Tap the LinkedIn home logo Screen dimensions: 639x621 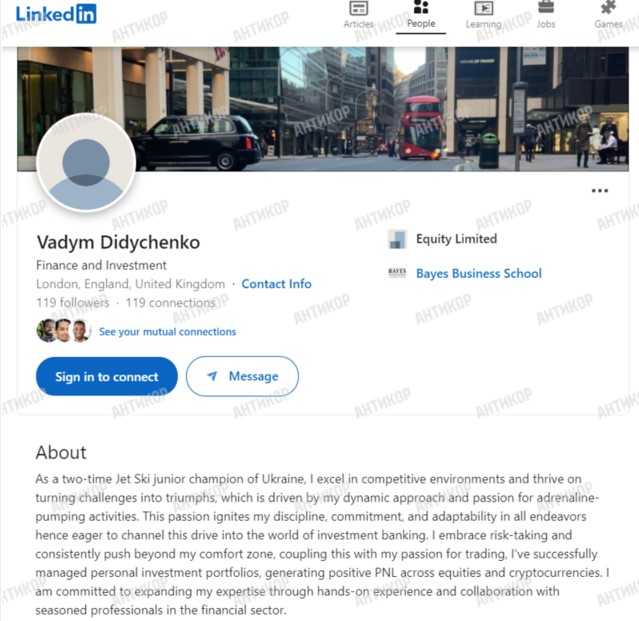(x=56, y=14)
